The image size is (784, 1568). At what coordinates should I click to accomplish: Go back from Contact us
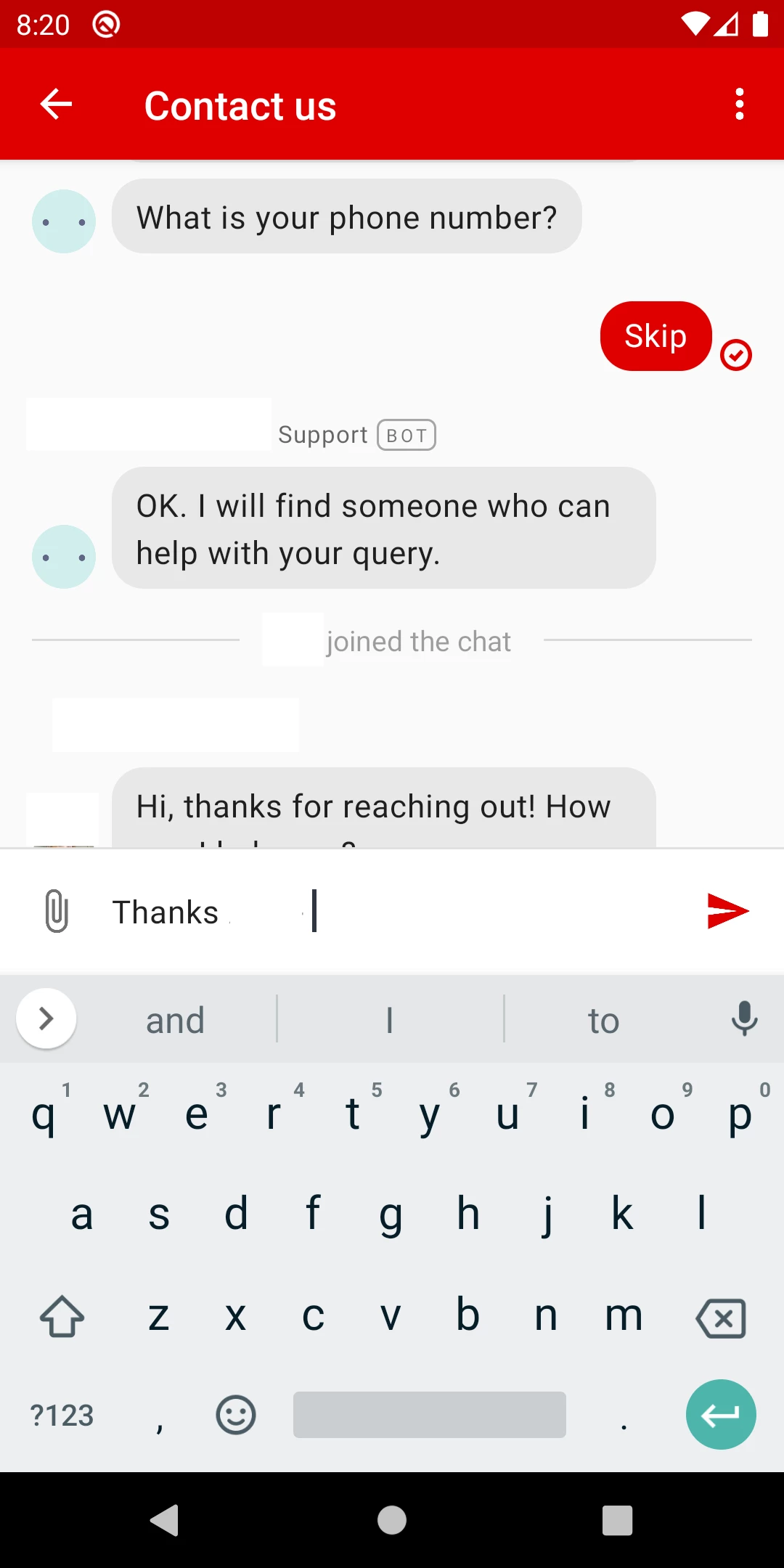coord(56,105)
